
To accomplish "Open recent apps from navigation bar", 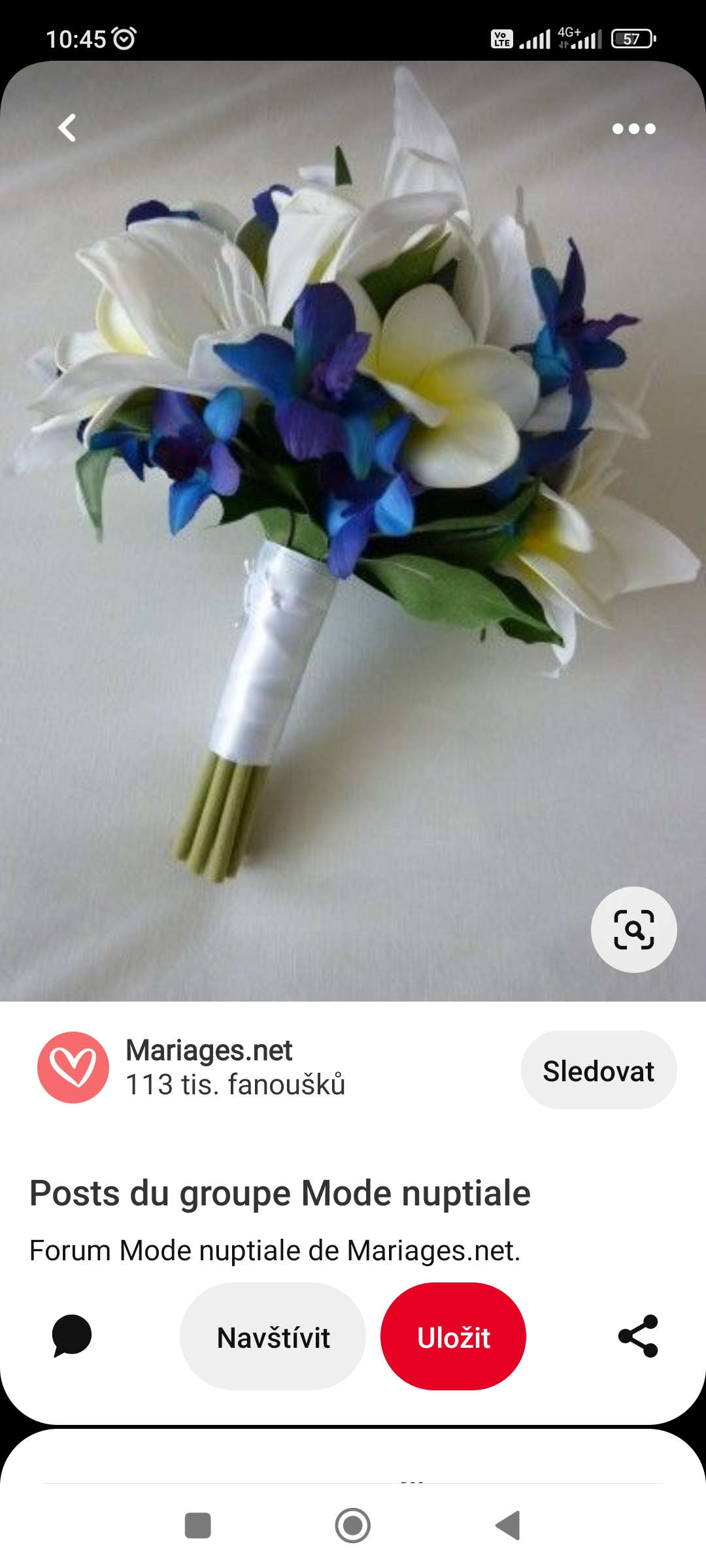I will point(197,1526).
